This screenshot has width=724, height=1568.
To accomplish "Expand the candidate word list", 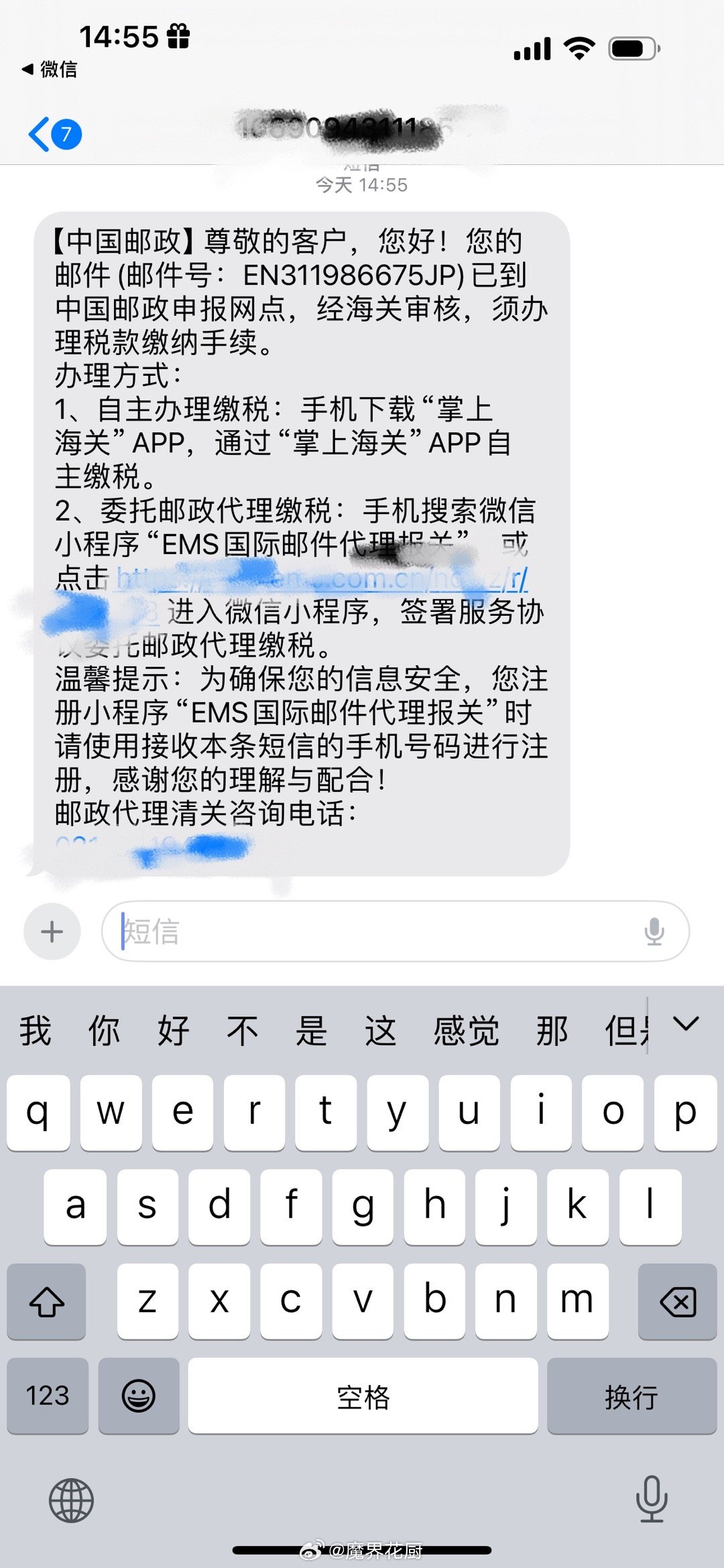I will 686,1024.
